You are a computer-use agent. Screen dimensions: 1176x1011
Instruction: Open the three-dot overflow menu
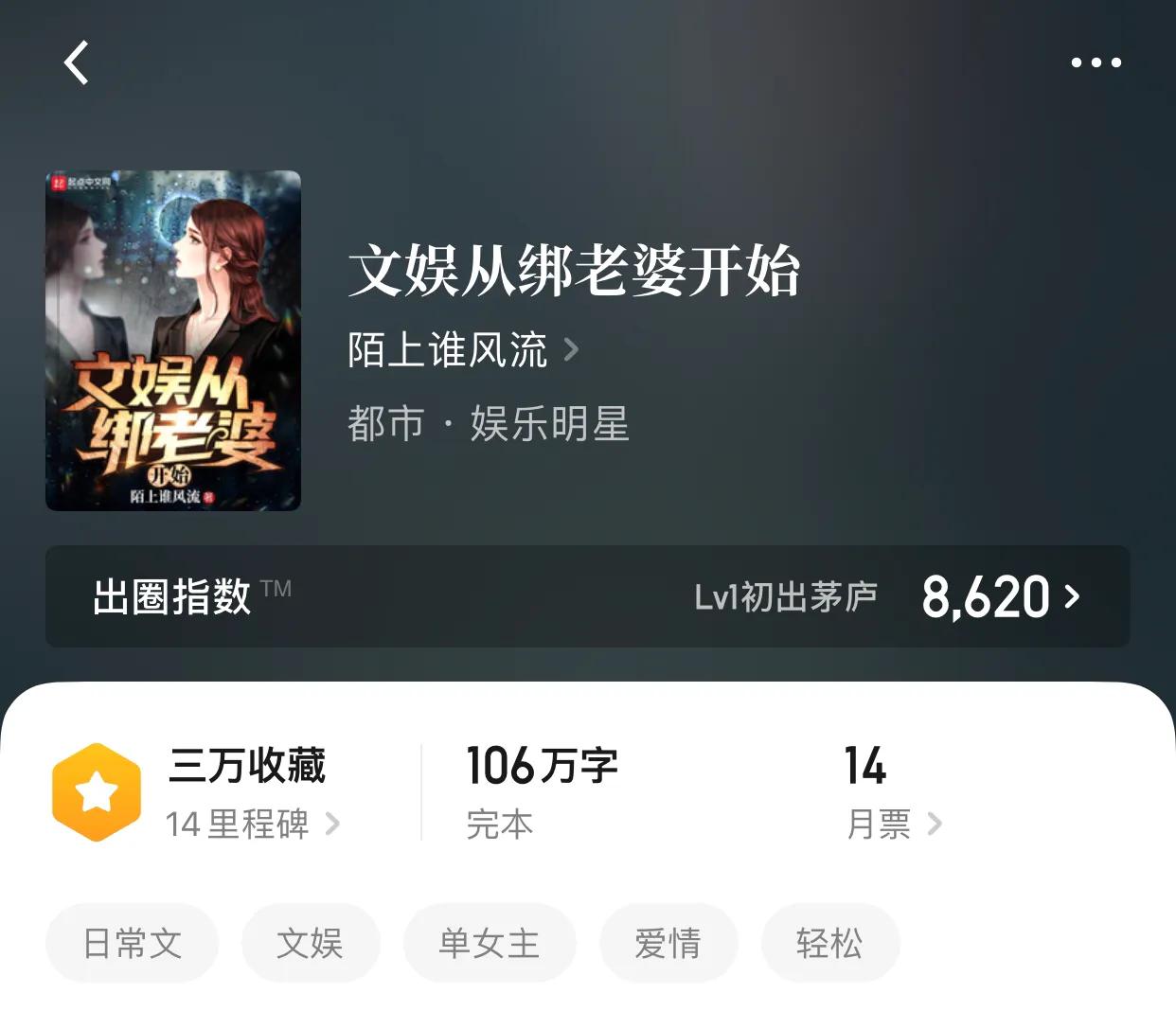click(1096, 62)
